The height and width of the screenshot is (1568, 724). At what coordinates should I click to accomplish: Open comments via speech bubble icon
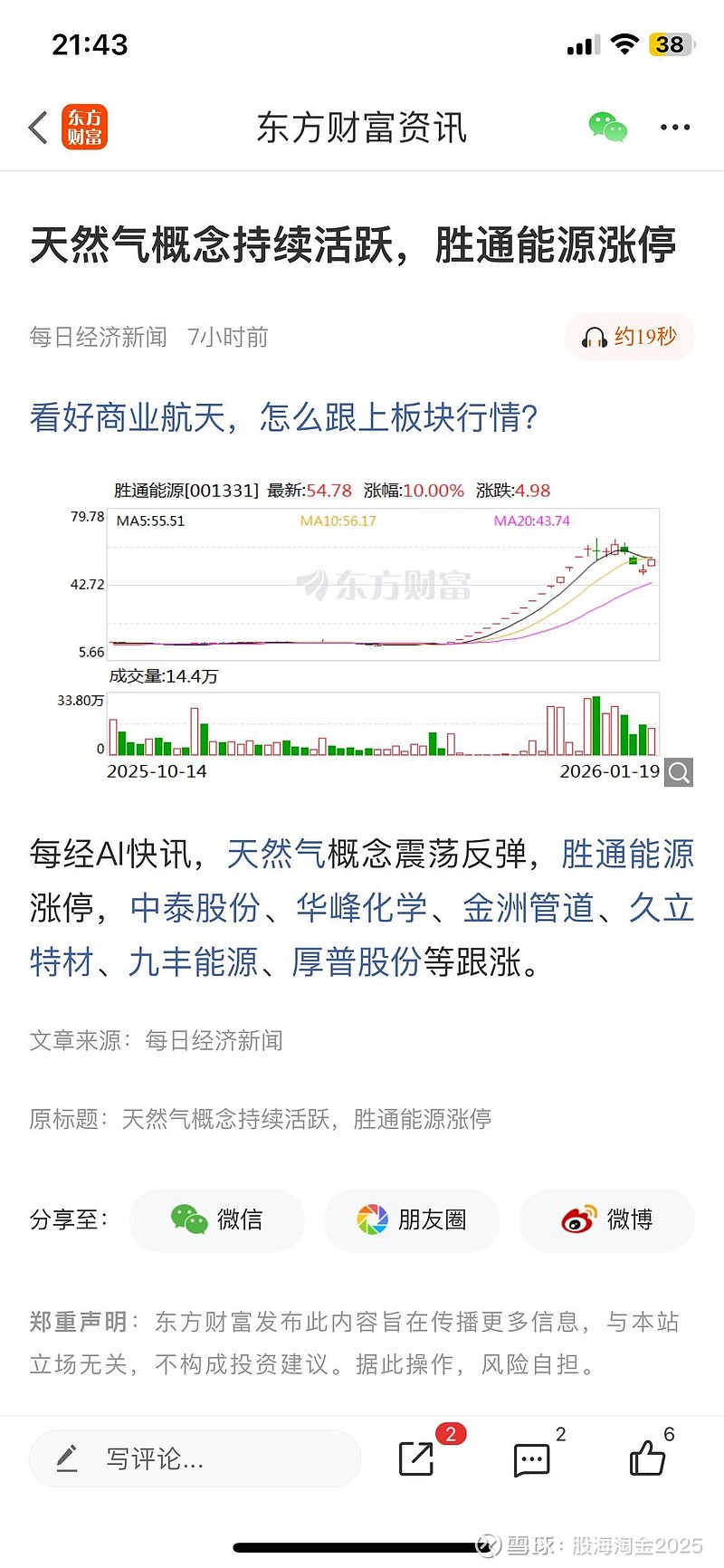click(x=531, y=1458)
